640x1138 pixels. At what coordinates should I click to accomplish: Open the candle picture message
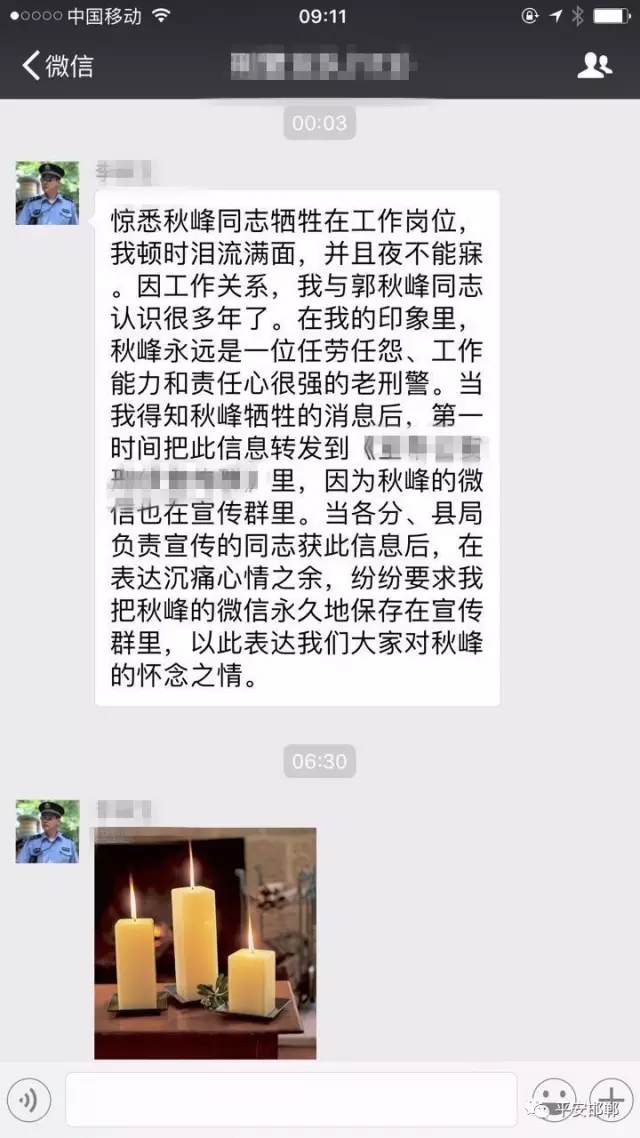(205, 942)
